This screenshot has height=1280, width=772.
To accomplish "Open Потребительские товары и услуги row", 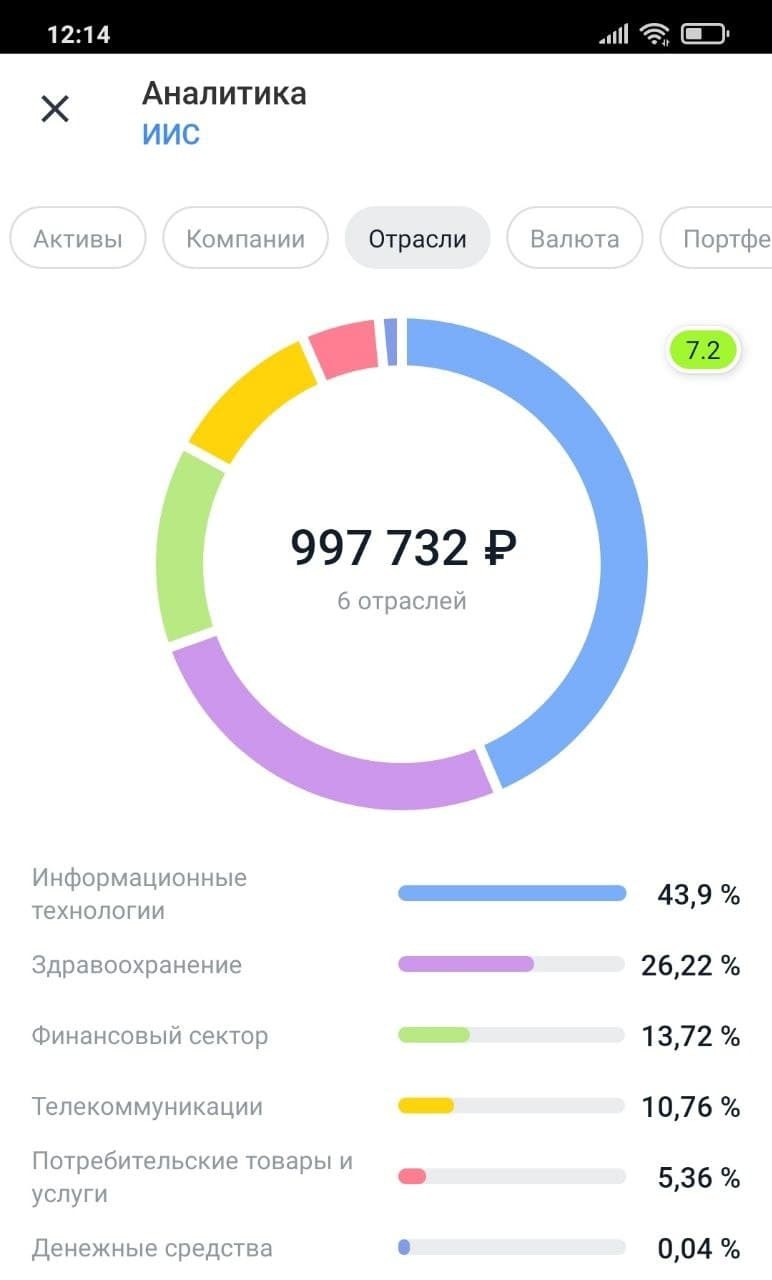I will click(385, 1177).
